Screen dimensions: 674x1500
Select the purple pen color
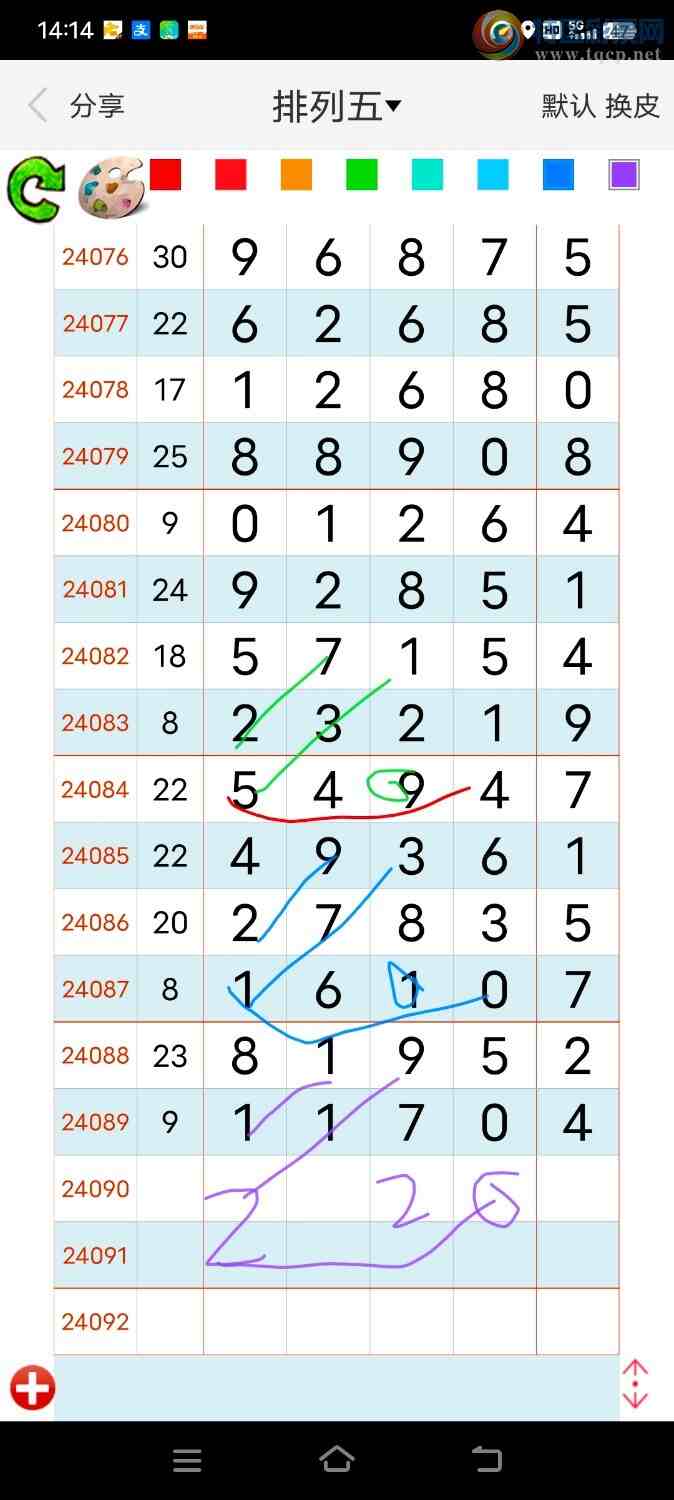[624, 175]
